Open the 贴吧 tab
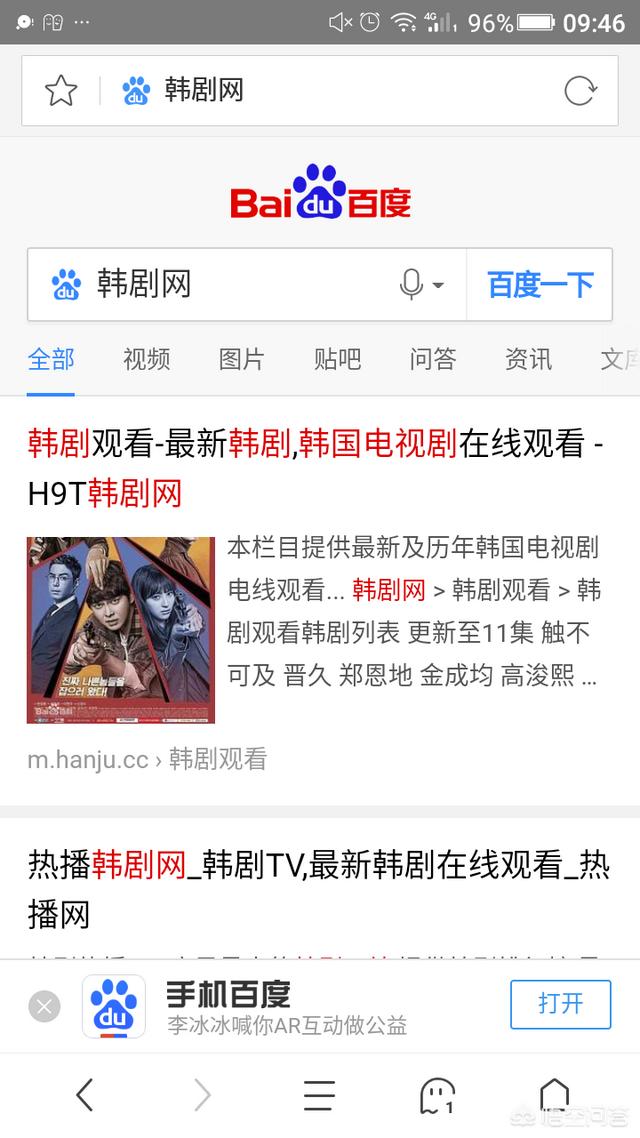 coord(337,359)
